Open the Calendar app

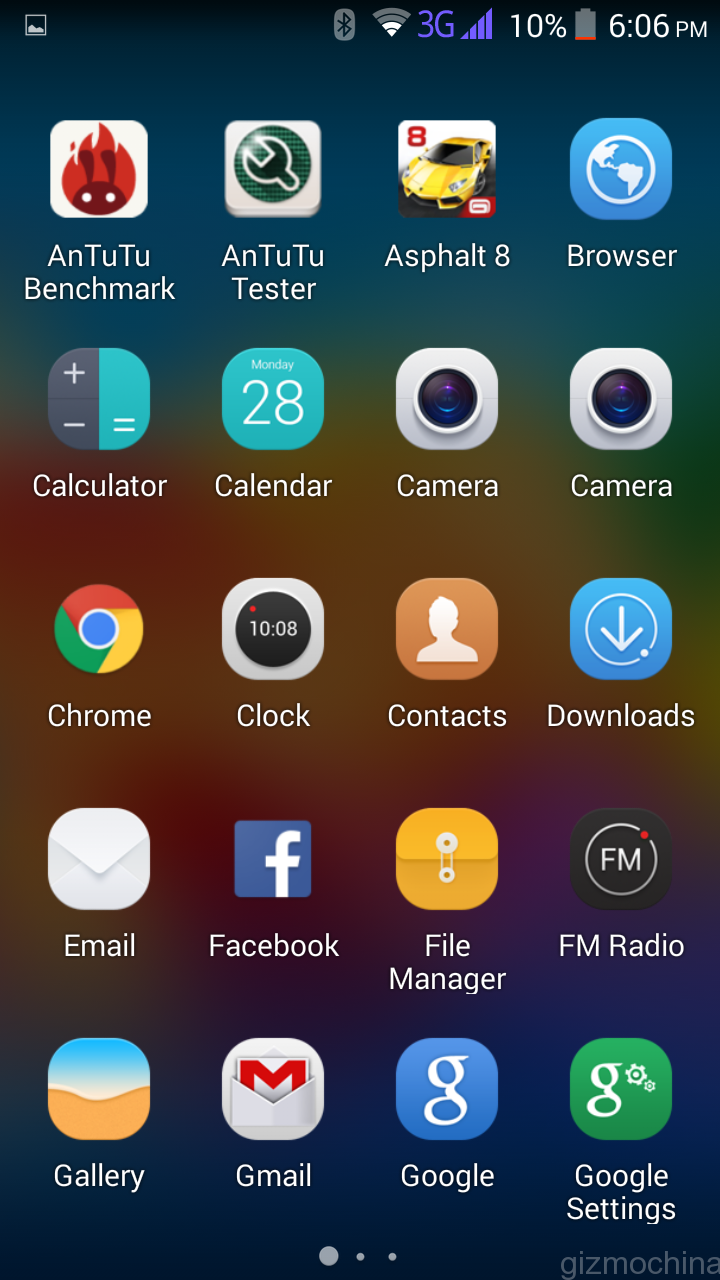tap(273, 399)
